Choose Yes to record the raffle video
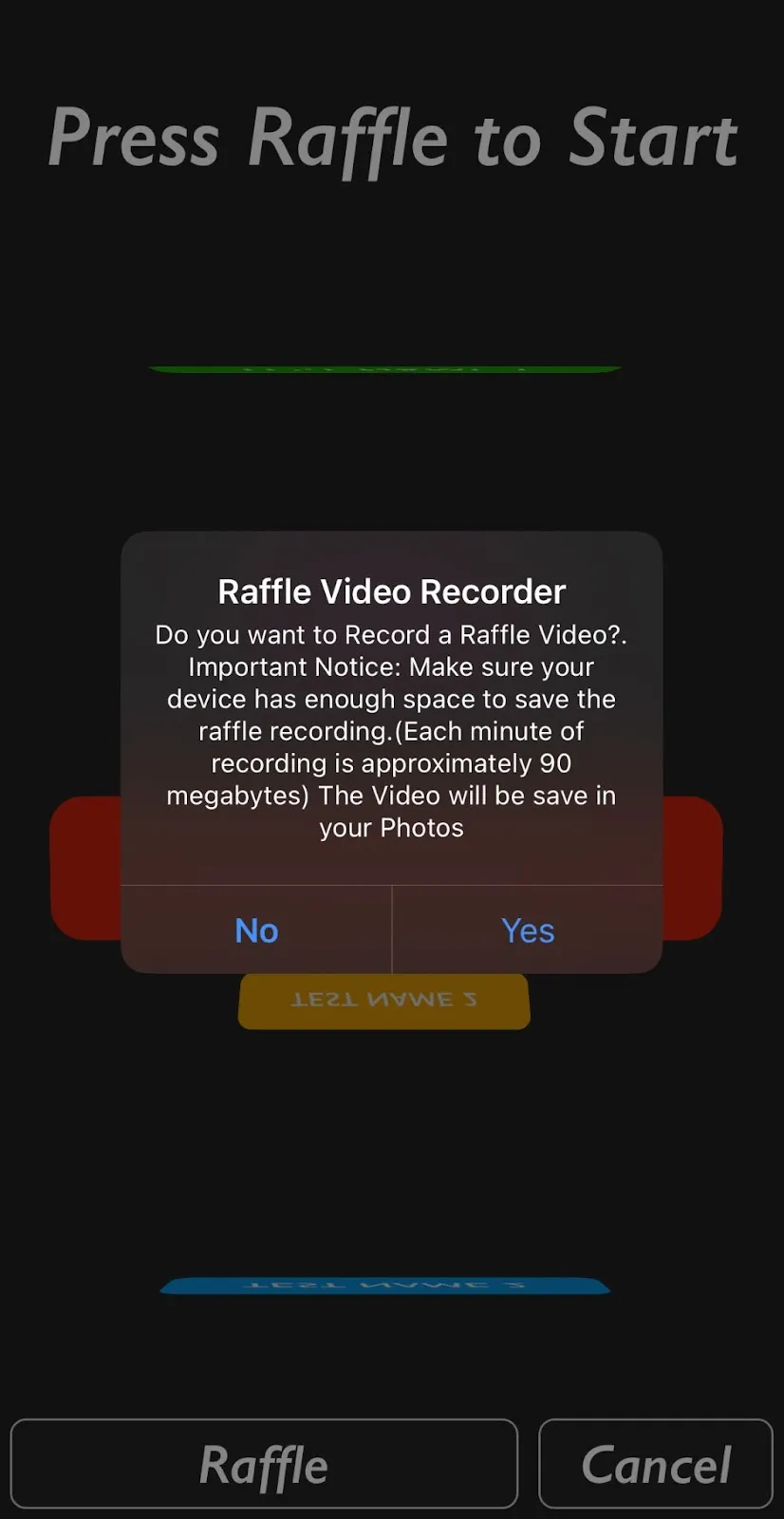Image resolution: width=784 pixels, height=1519 pixels. coord(528,930)
